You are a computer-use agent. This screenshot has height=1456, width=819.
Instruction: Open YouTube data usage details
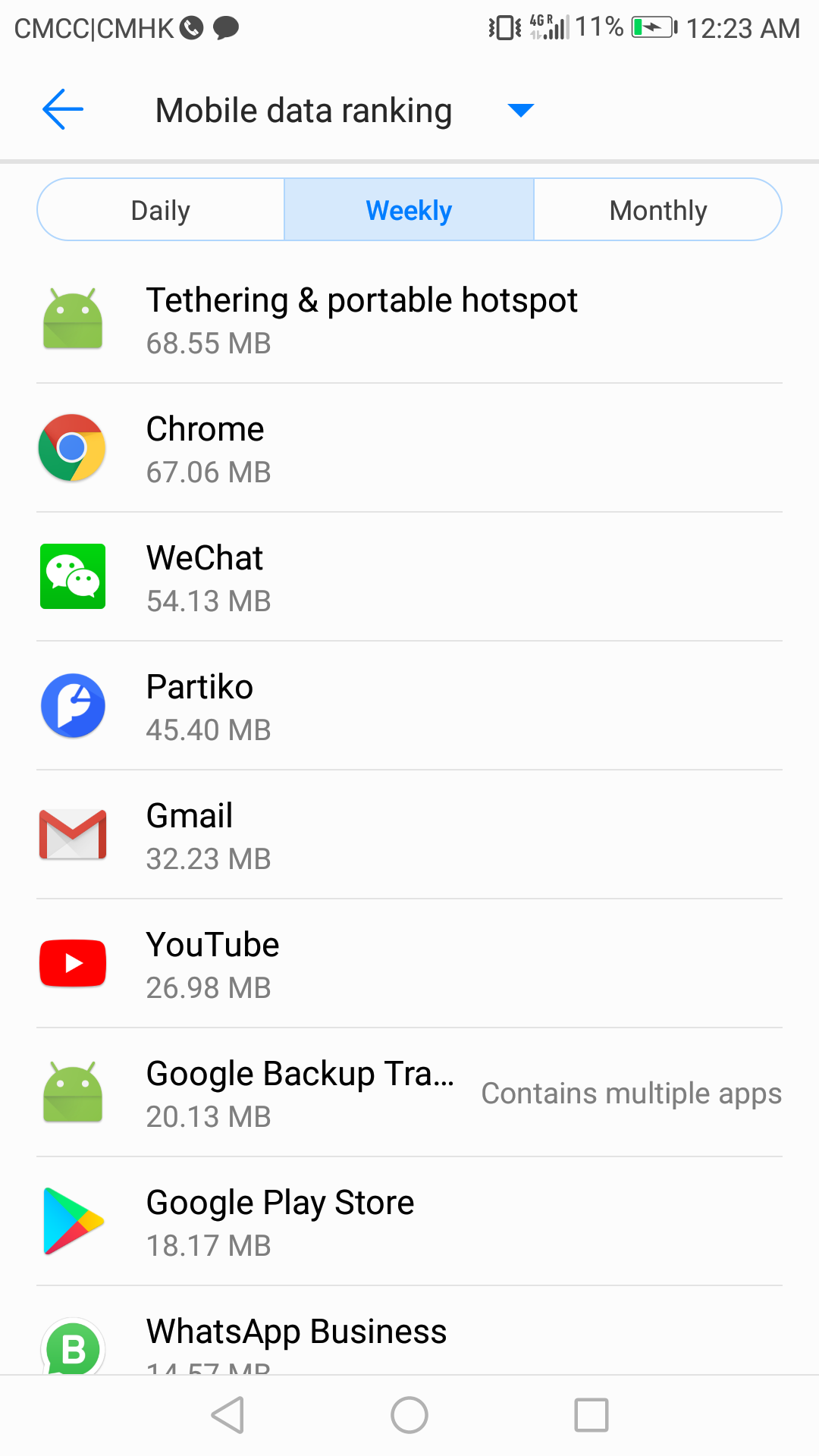(x=409, y=964)
